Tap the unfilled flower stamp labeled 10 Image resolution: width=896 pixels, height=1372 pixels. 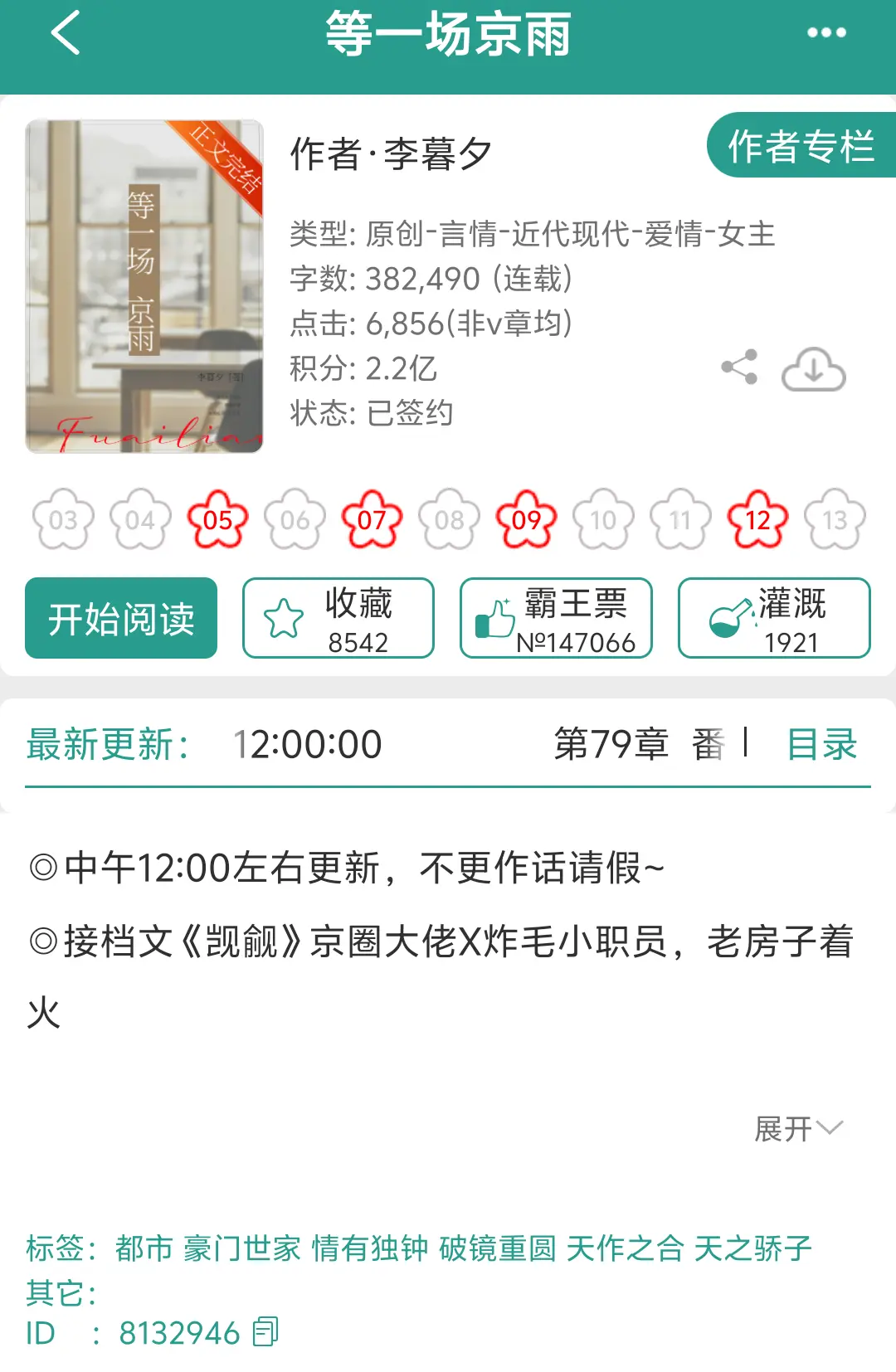tap(603, 519)
